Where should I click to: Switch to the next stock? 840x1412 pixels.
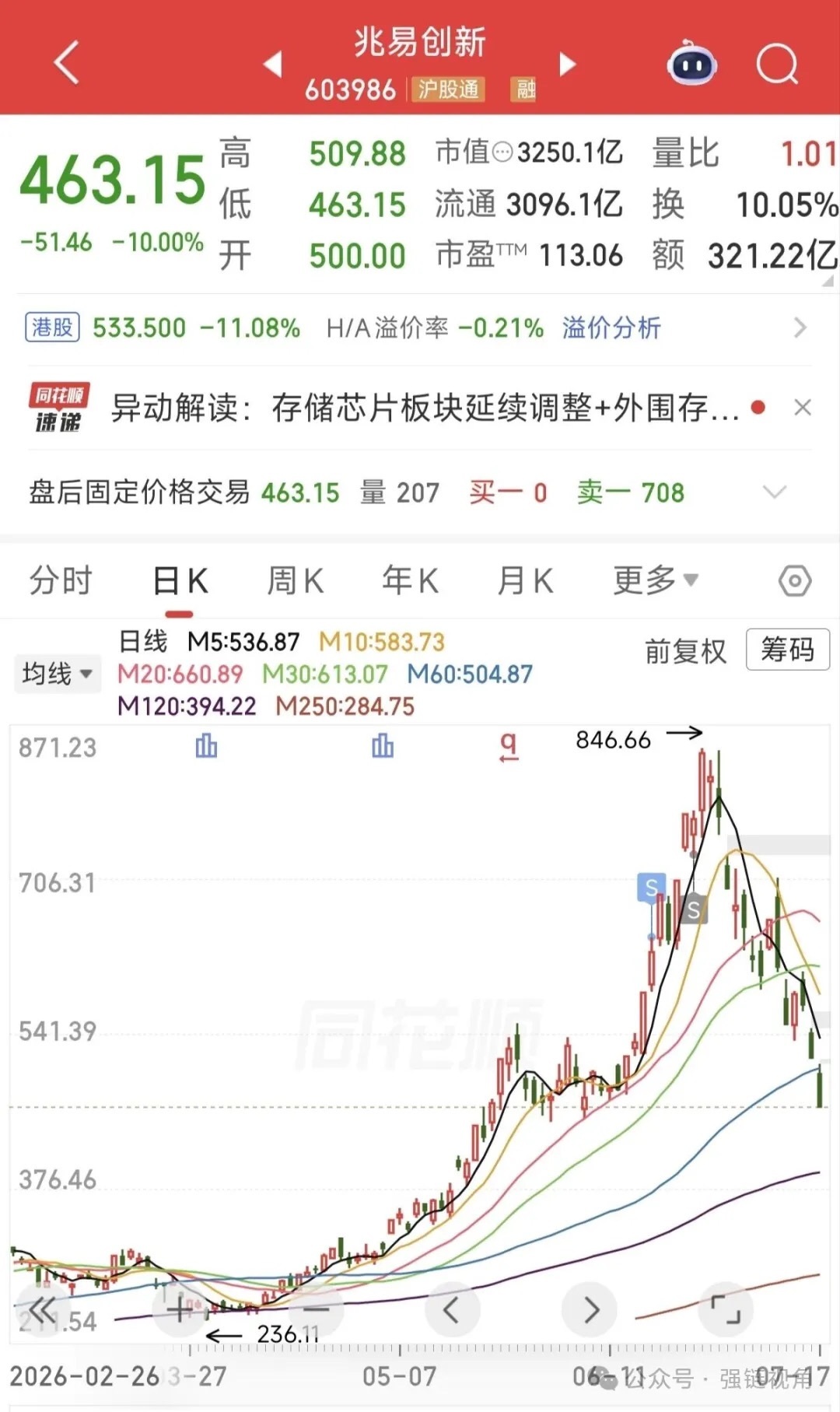click(x=568, y=64)
